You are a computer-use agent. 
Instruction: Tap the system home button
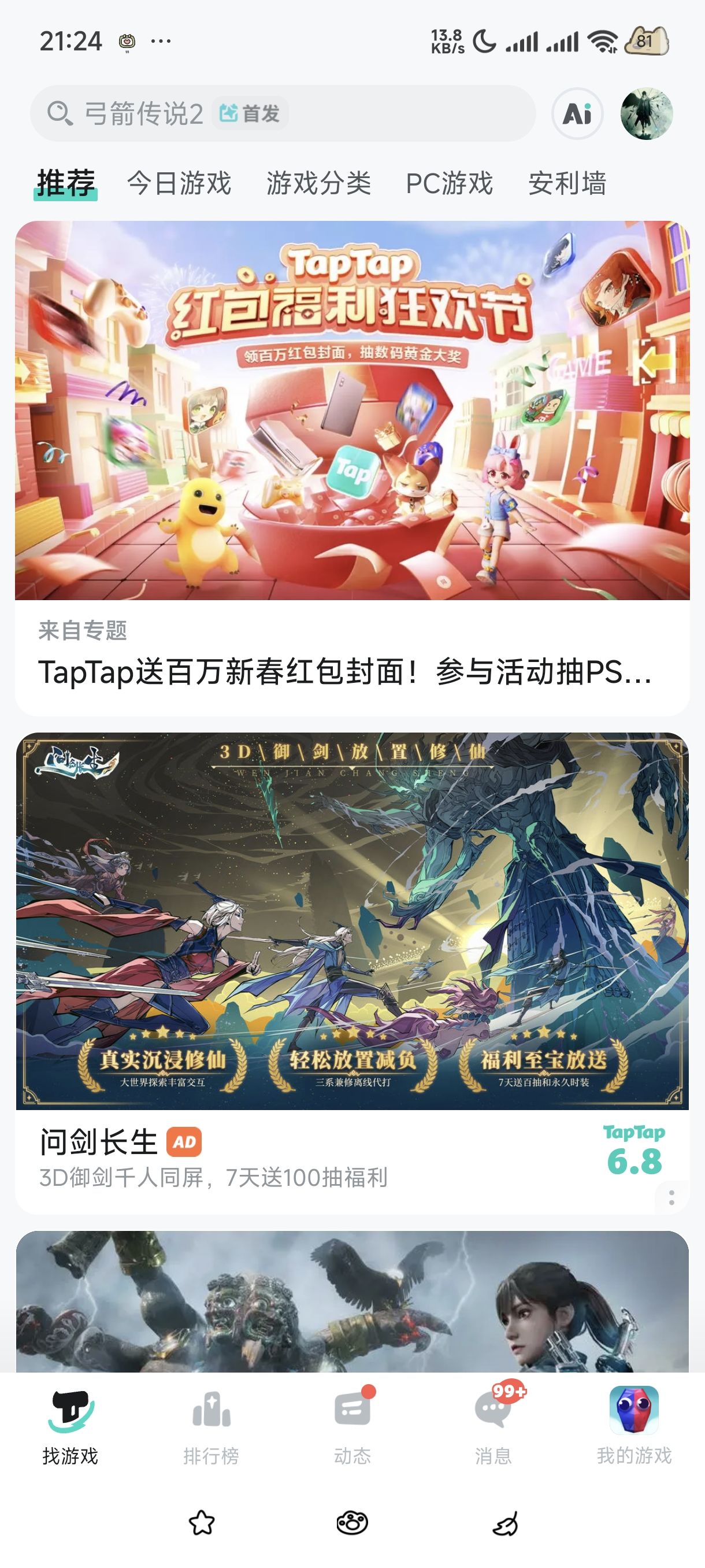pos(352,1522)
